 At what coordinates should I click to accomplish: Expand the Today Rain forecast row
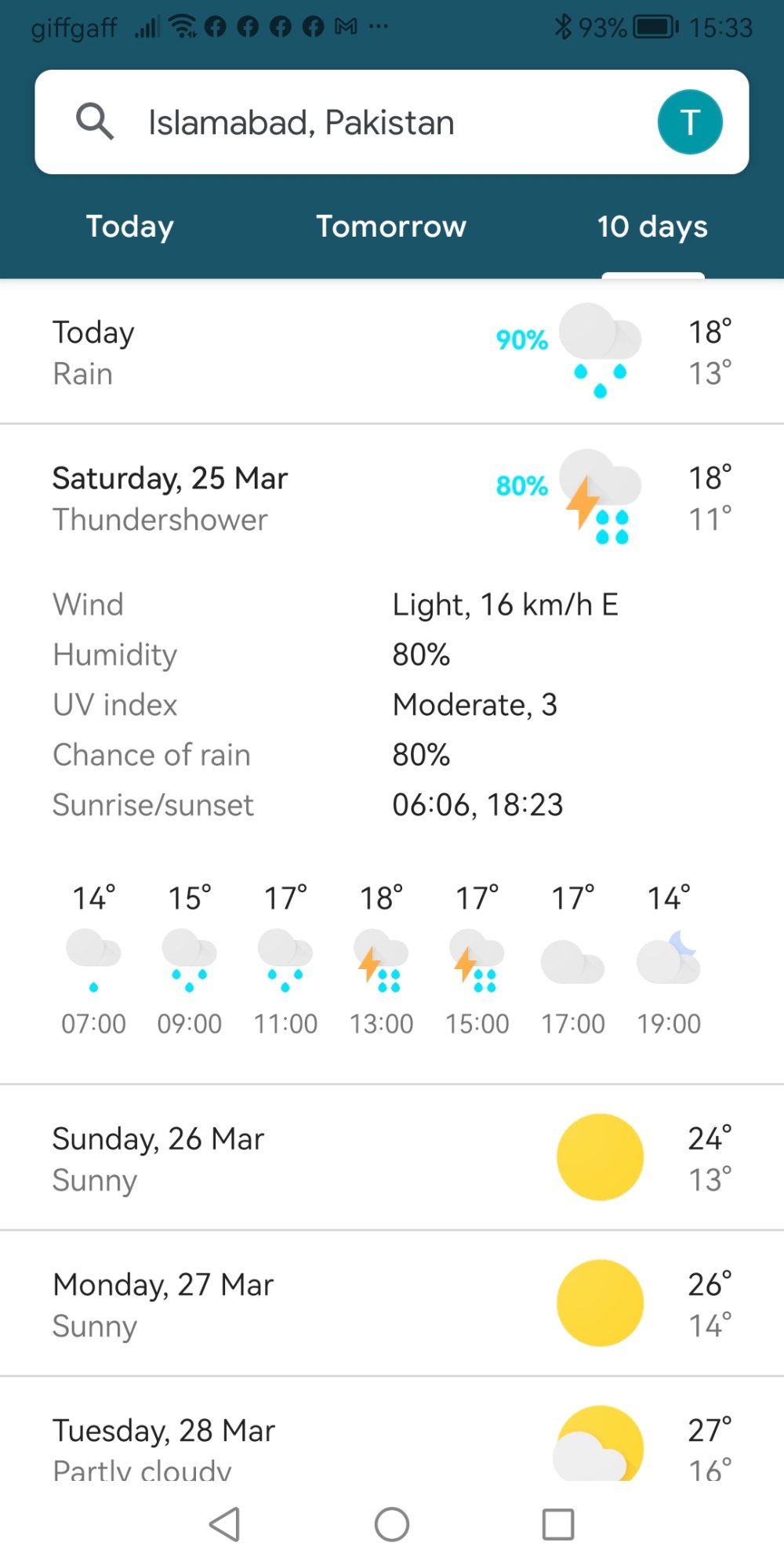(x=392, y=352)
